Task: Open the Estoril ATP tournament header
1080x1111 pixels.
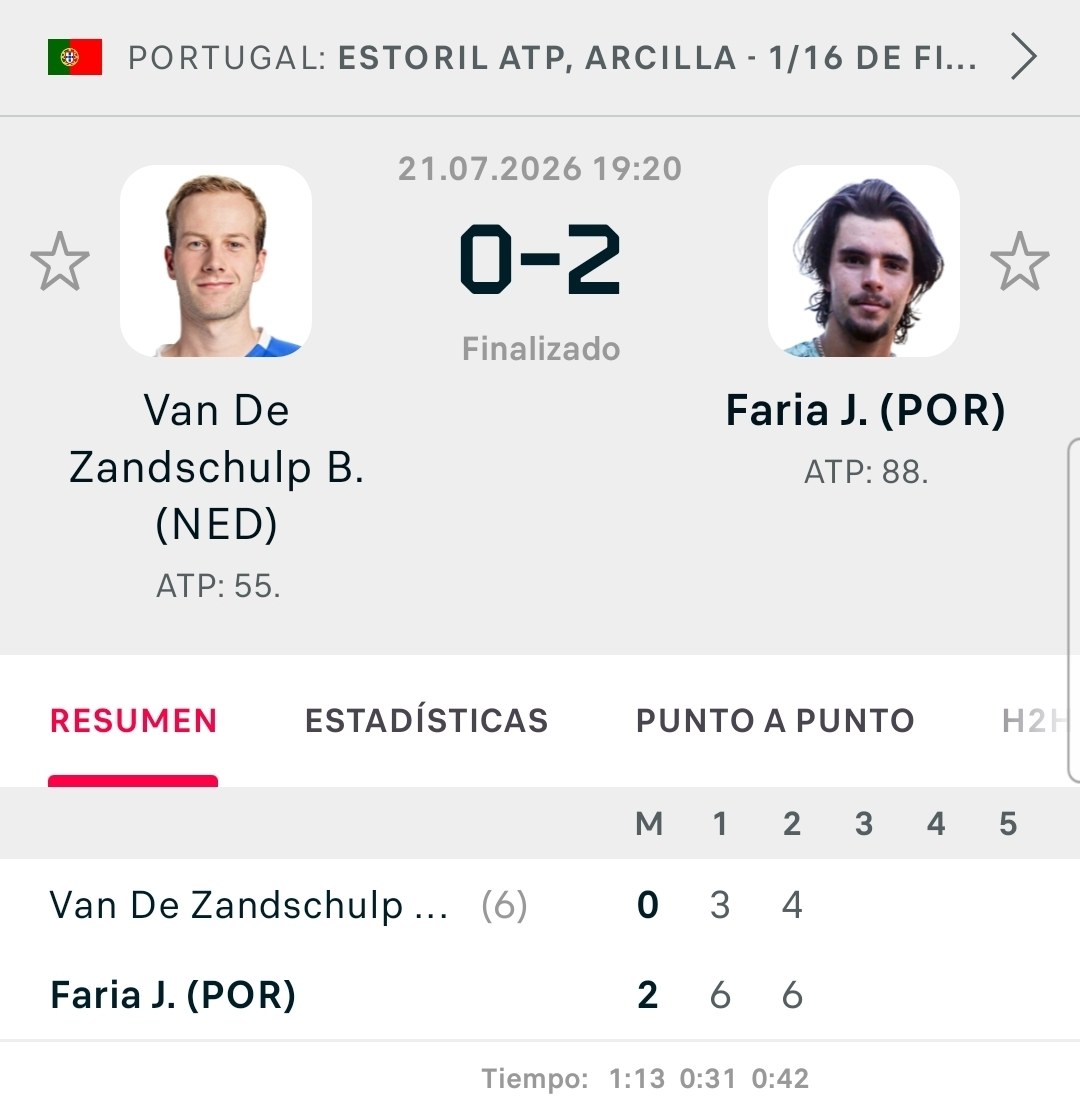Action: click(540, 57)
